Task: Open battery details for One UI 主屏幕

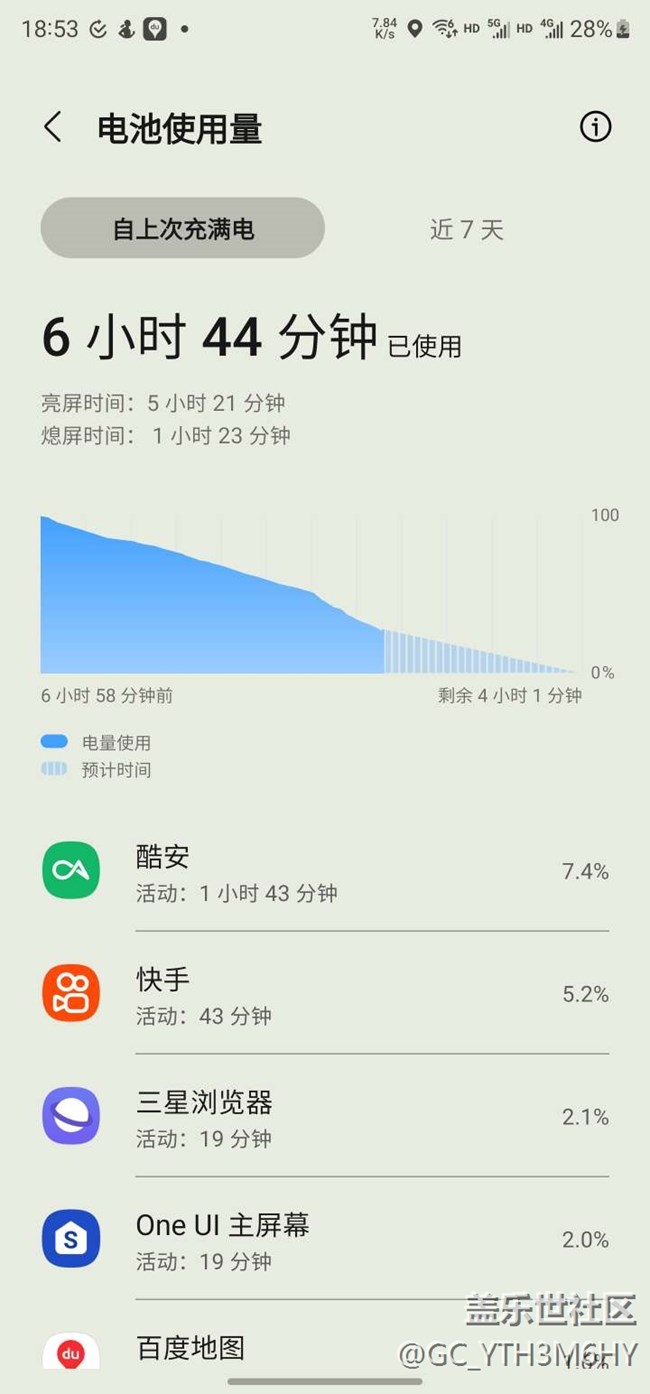Action: (325, 1240)
